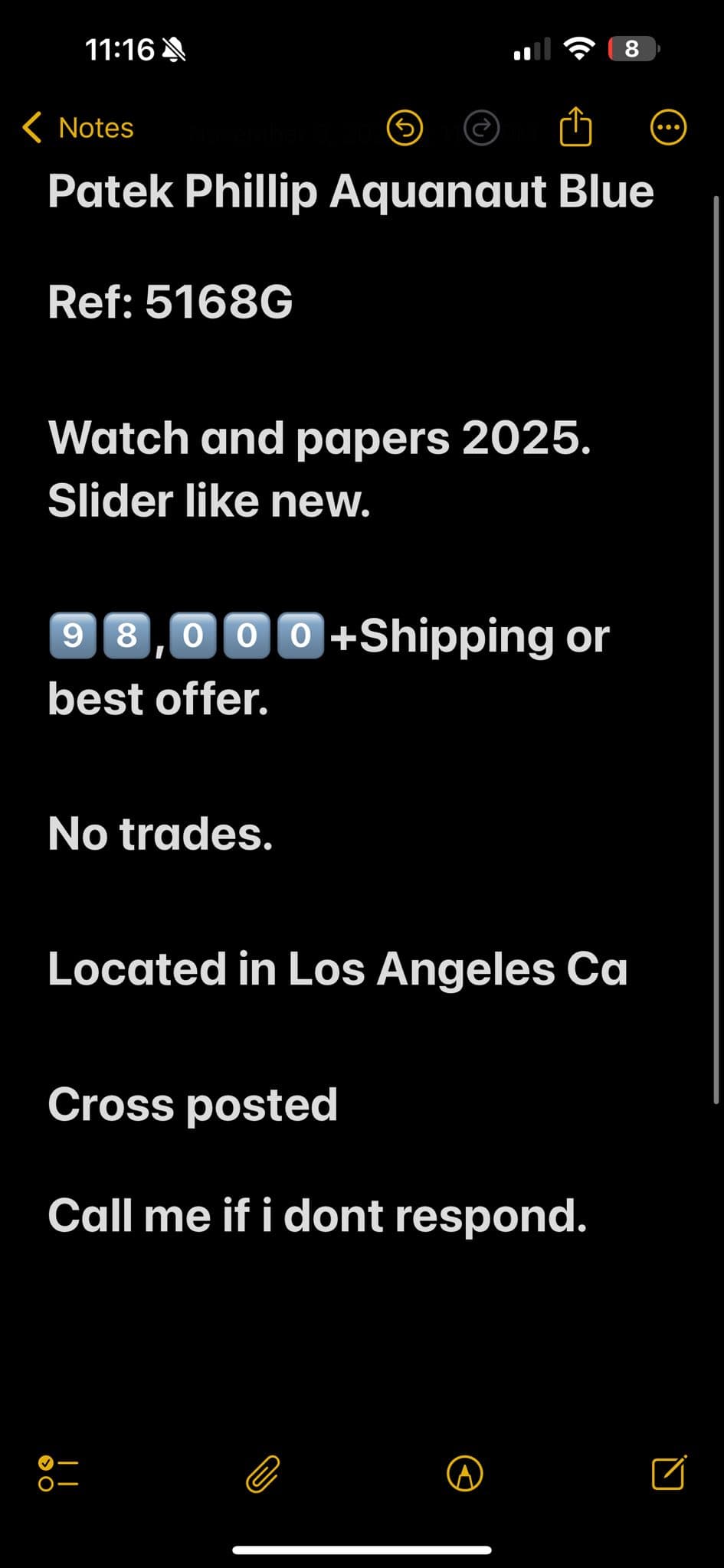
Task: Attach a file with the paperclip
Action: point(263,1474)
